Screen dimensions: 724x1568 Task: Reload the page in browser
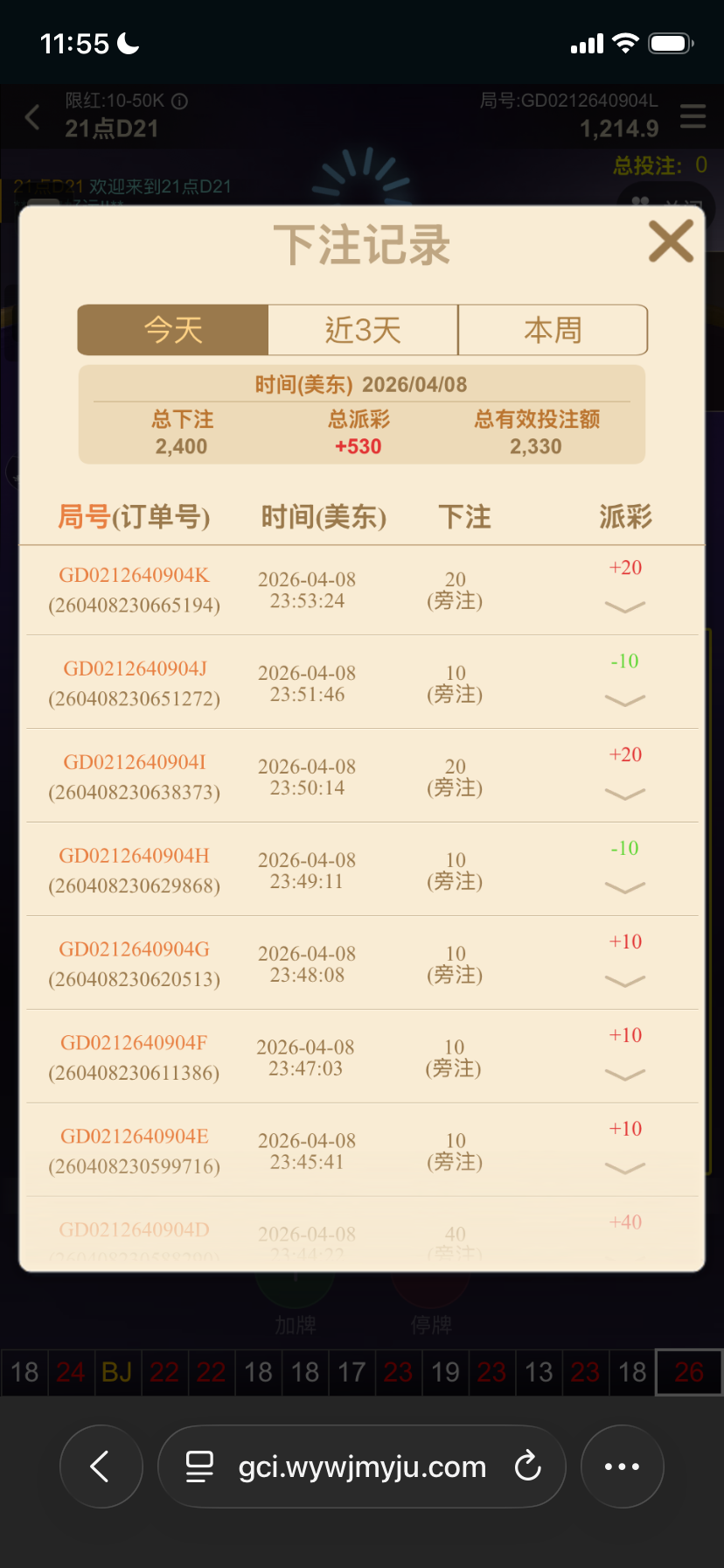click(528, 1466)
